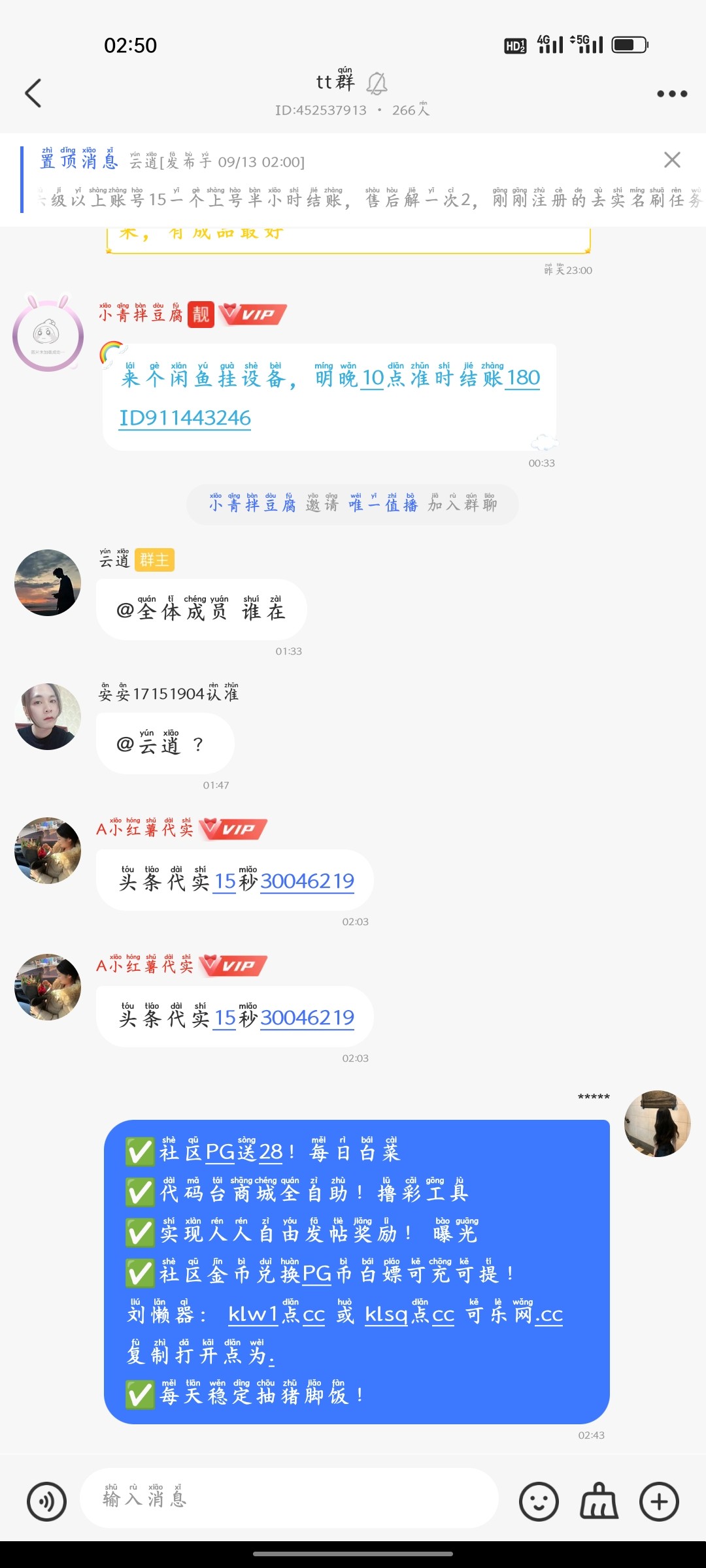Open the attachment menu with the plus icon
Screen dimensions: 706x1568
[659, 1501]
